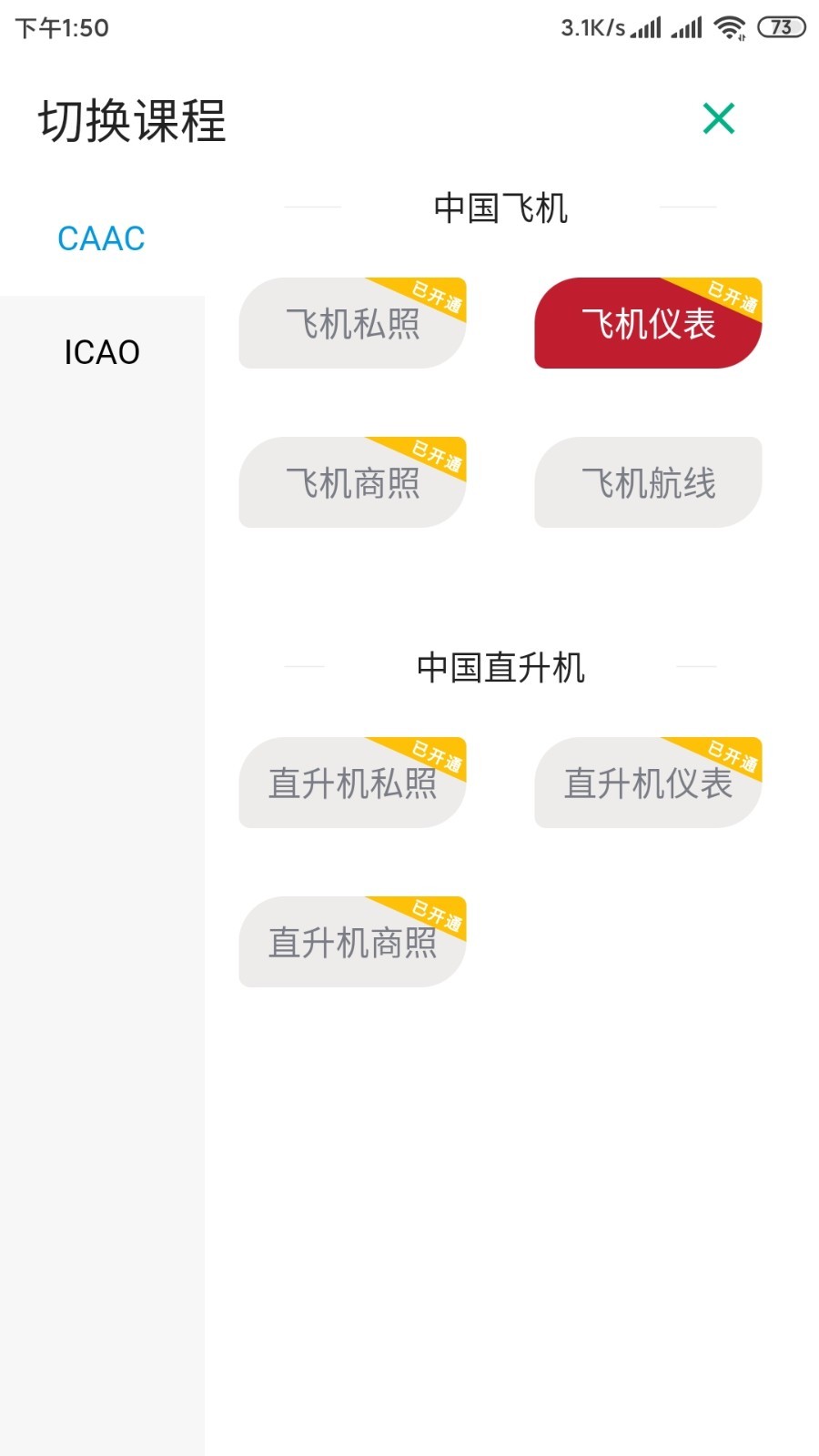Screen dimensions: 819x1456
Task: Click the cellular signal strength icon
Action: pyautogui.click(x=642, y=27)
